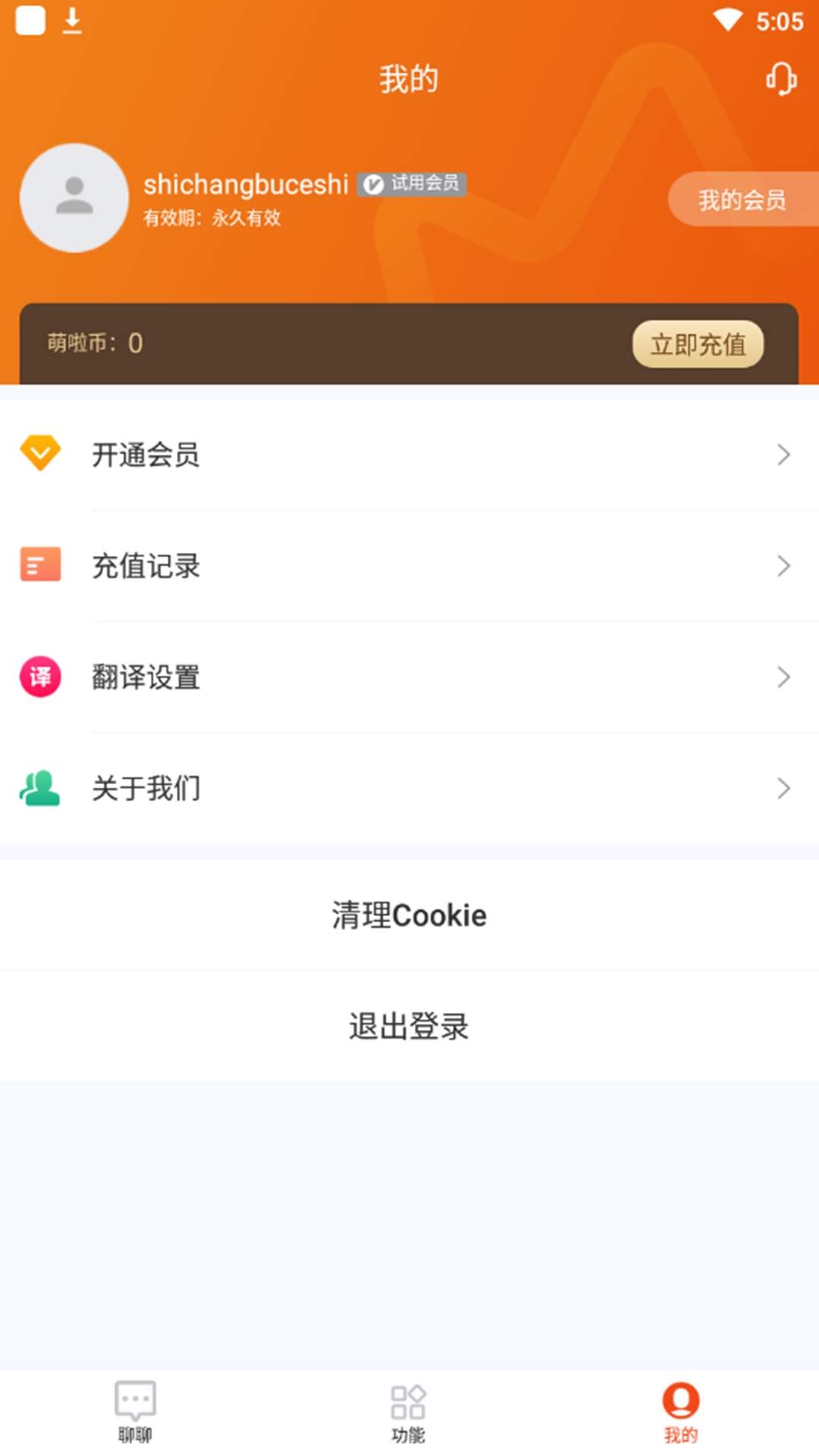Click the pink 译 translation icon
This screenshot has width=819, height=1456.
40,676
